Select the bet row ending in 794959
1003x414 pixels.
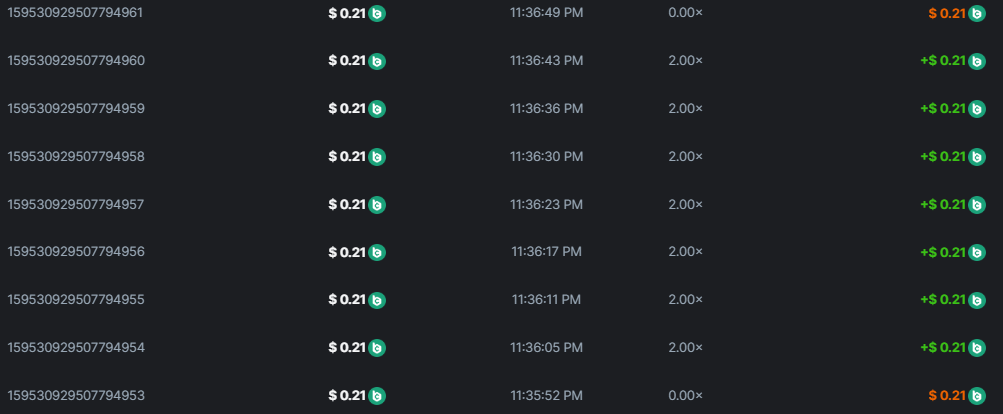click(x=76, y=108)
